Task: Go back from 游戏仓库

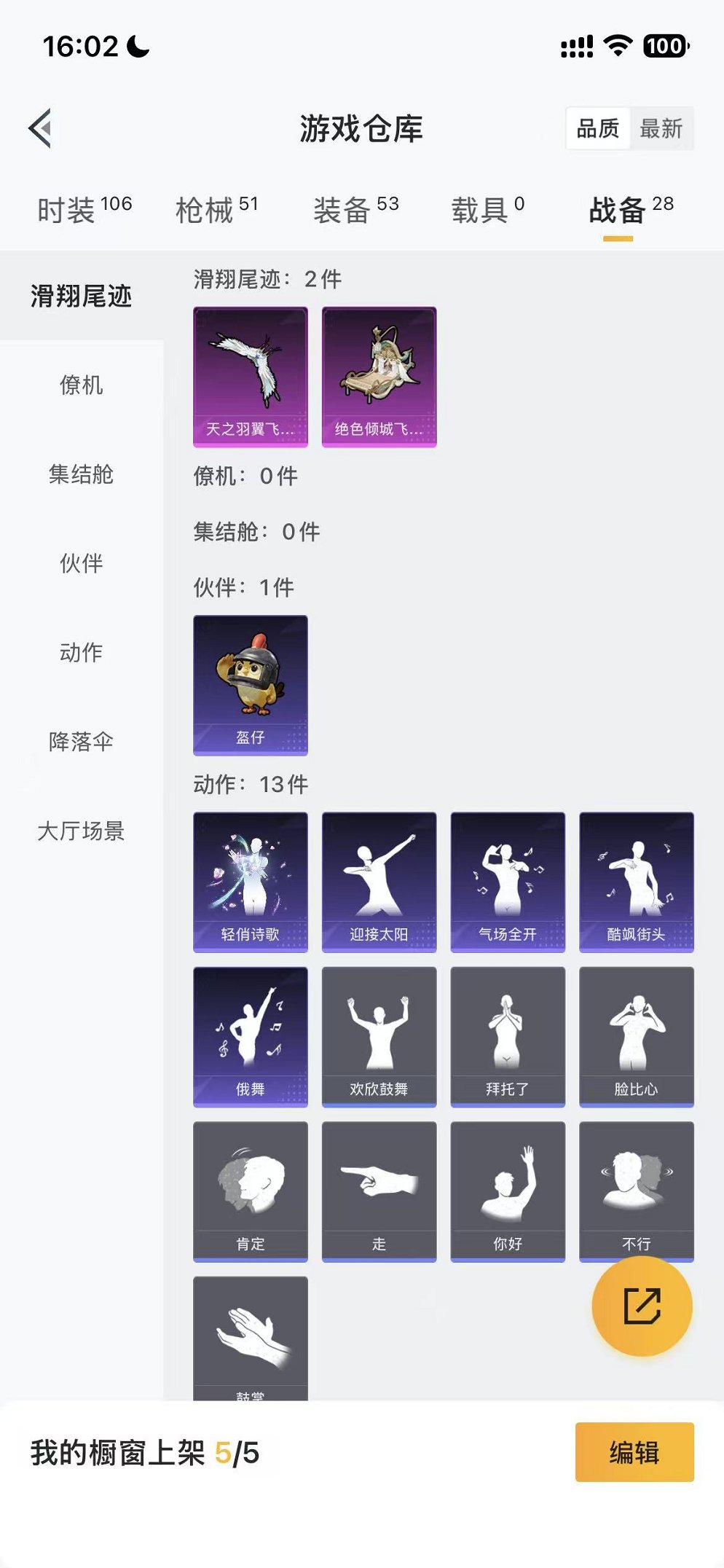Action: pyautogui.click(x=41, y=128)
